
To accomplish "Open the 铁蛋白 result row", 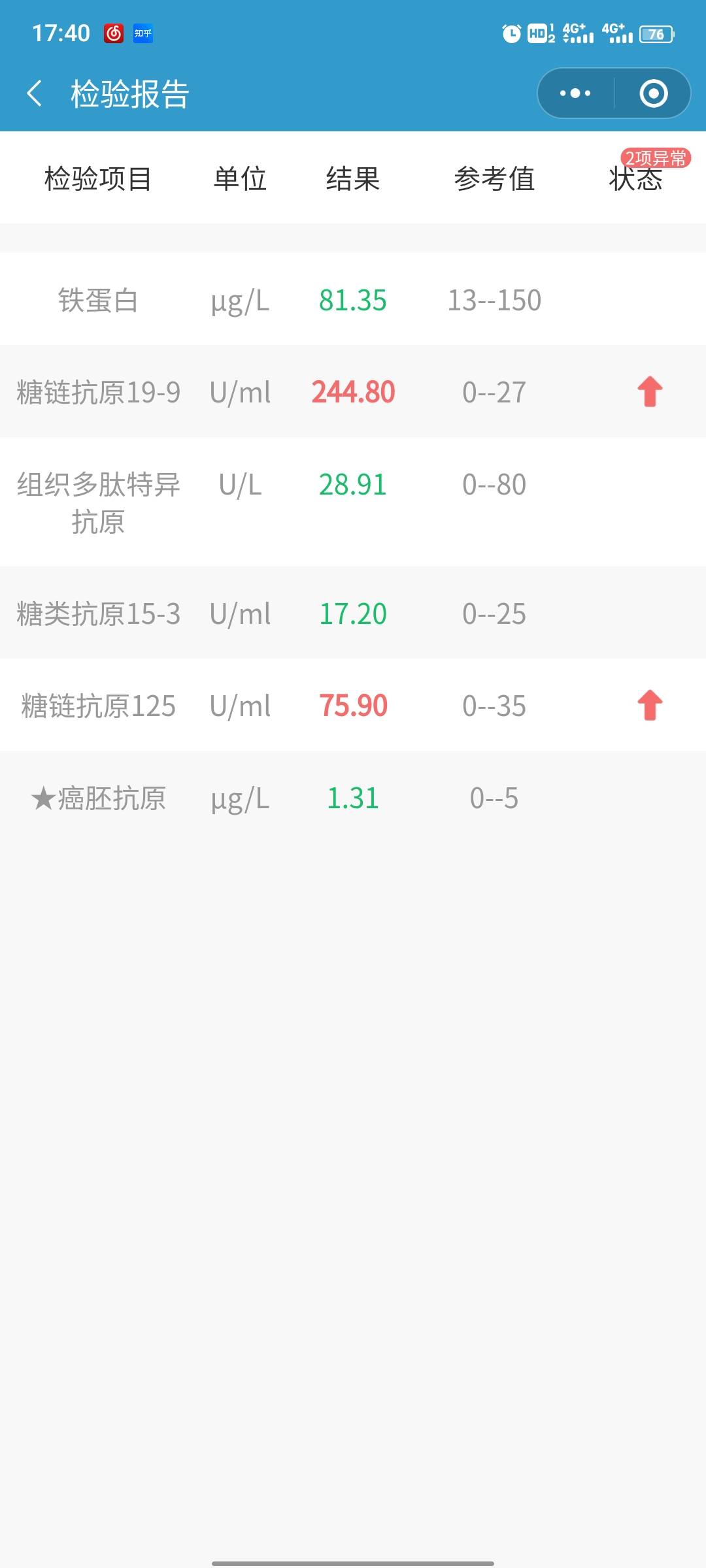I will [x=353, y=301].
